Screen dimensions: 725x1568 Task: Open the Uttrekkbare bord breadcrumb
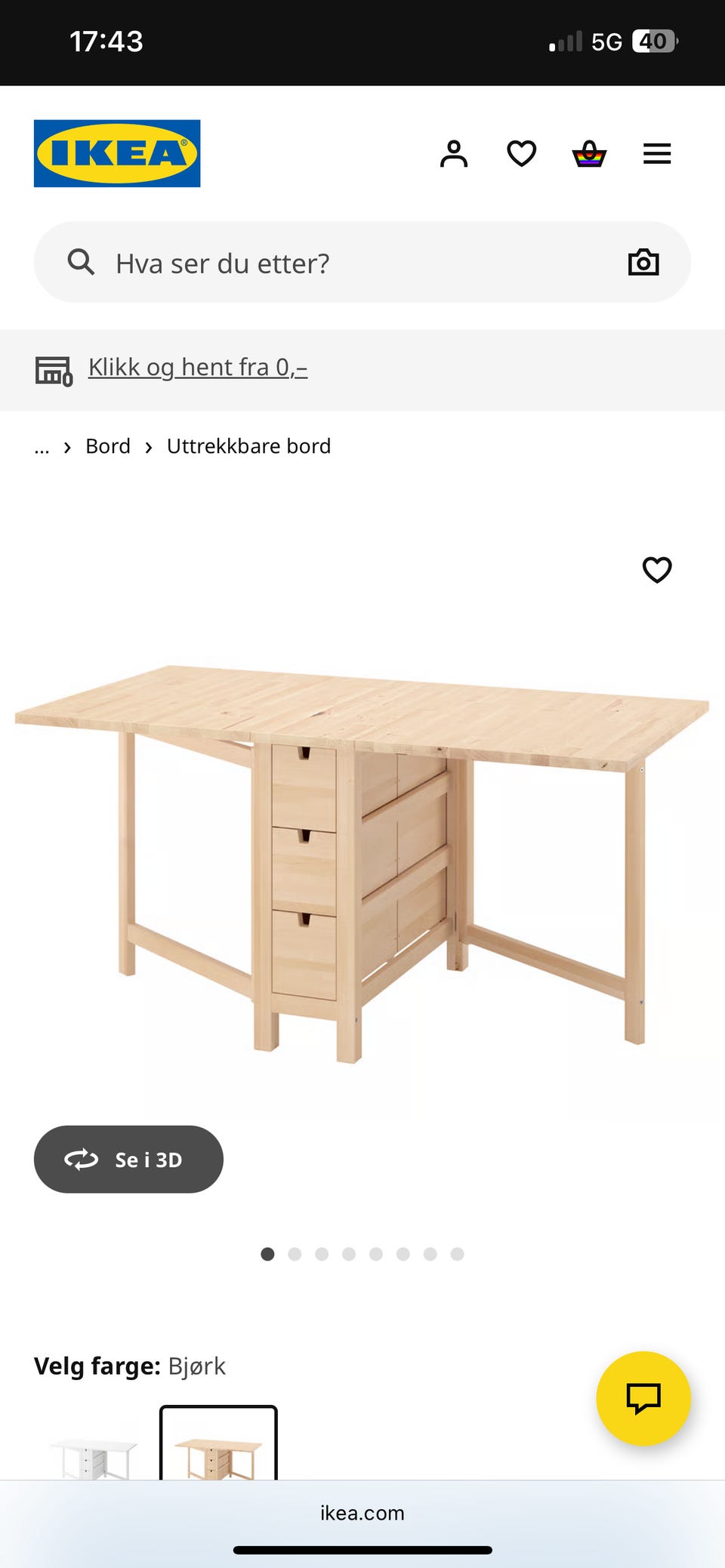click(248, 445)
